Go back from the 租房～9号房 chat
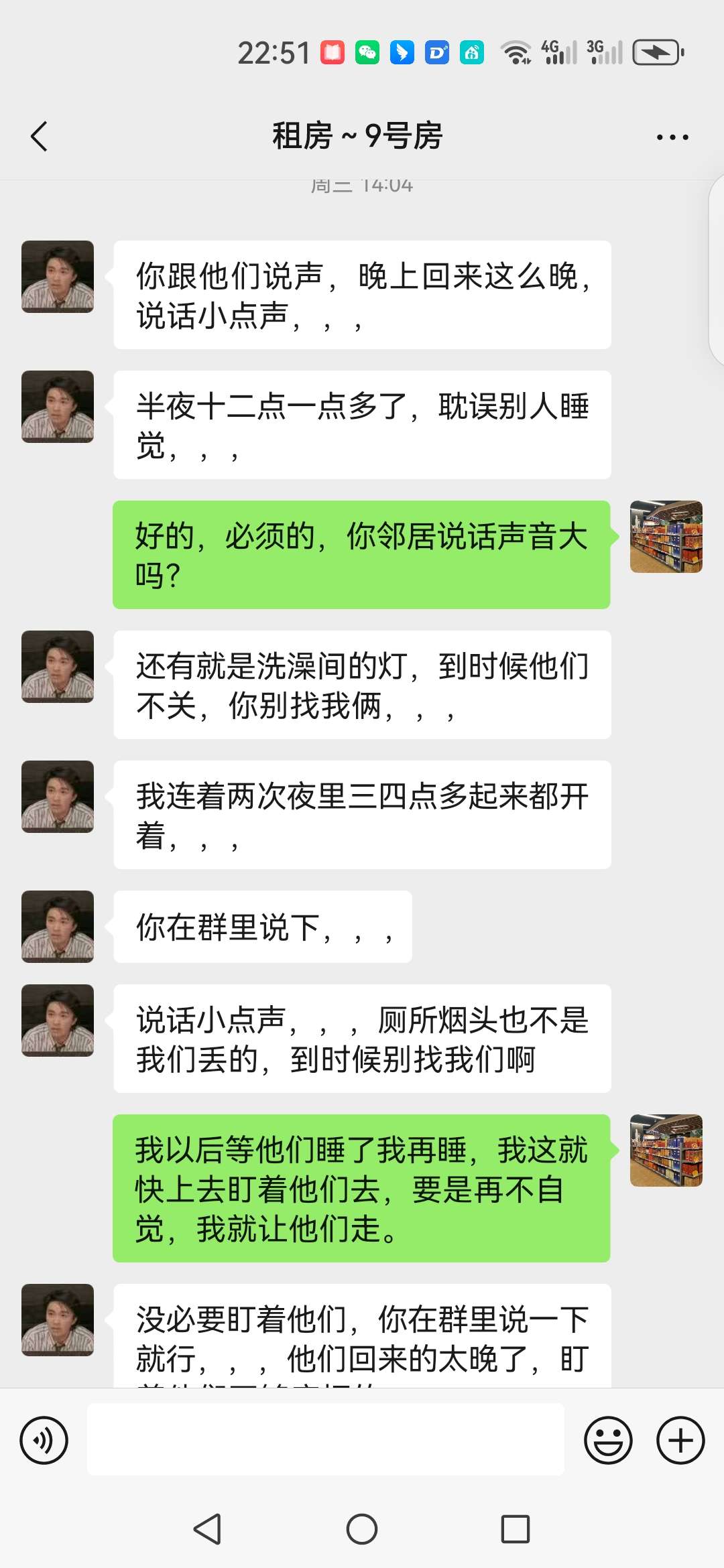Viewport: 724px width, 1568px height. 40,137
